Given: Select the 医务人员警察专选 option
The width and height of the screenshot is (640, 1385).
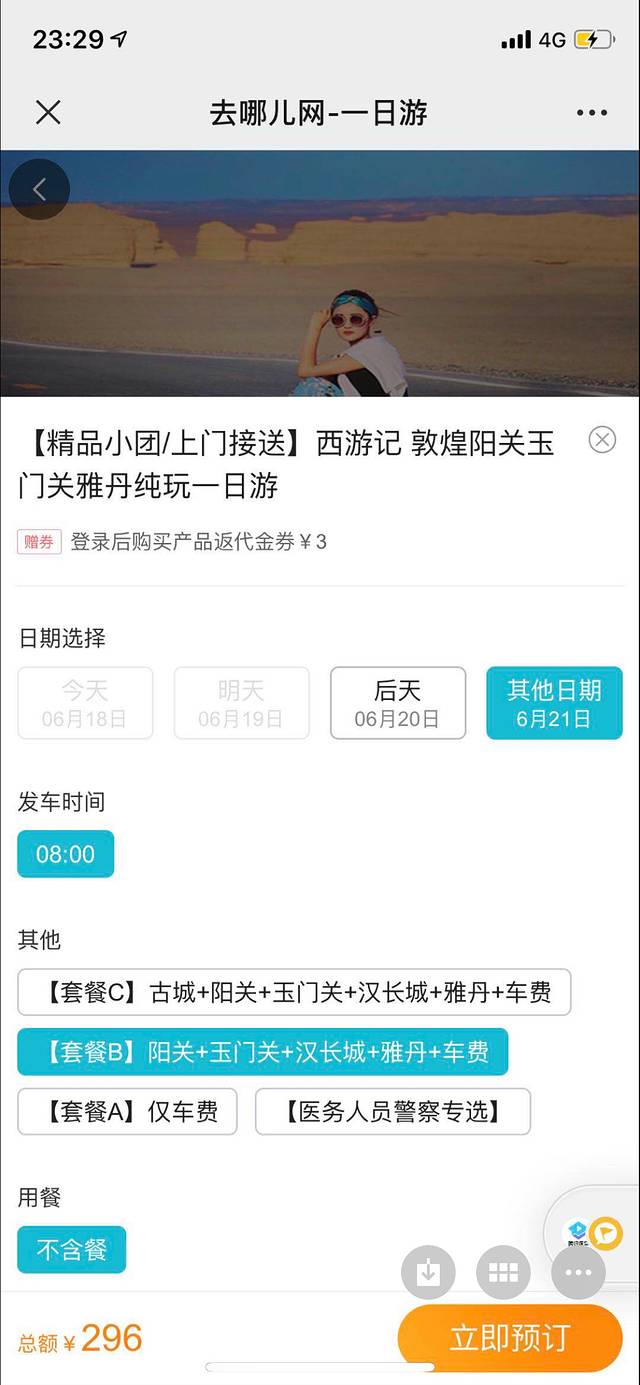Looking at the screenshot, I should [392, 1111].
